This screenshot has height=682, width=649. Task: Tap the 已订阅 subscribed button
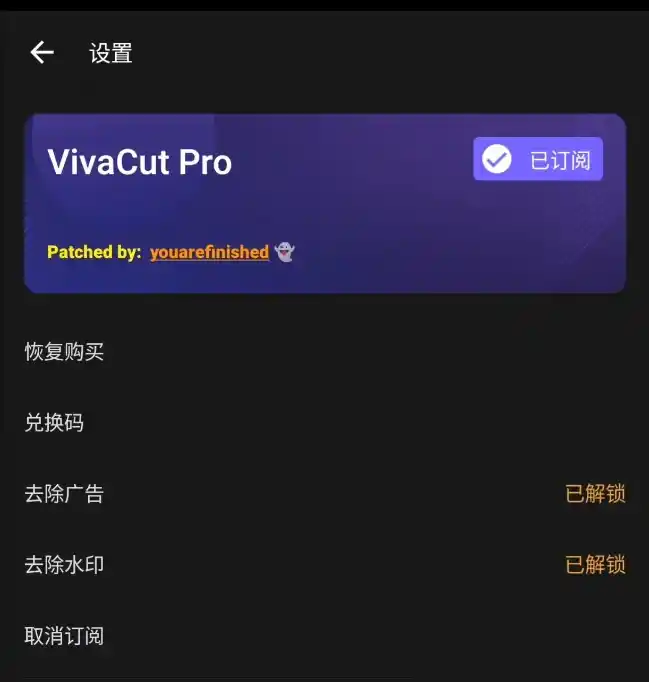(x=538, y=159)
